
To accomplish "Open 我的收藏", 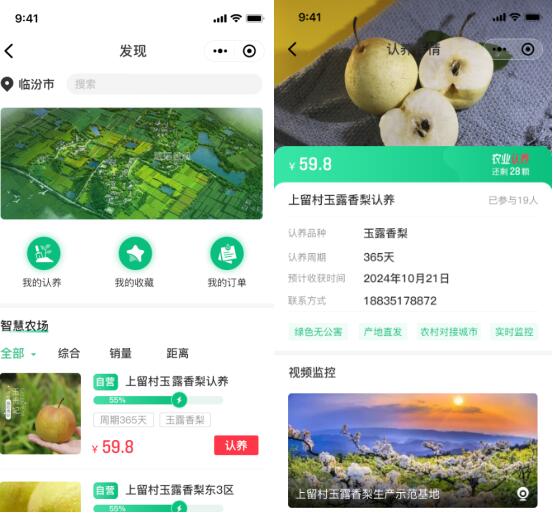I will (x=135, y=263).
